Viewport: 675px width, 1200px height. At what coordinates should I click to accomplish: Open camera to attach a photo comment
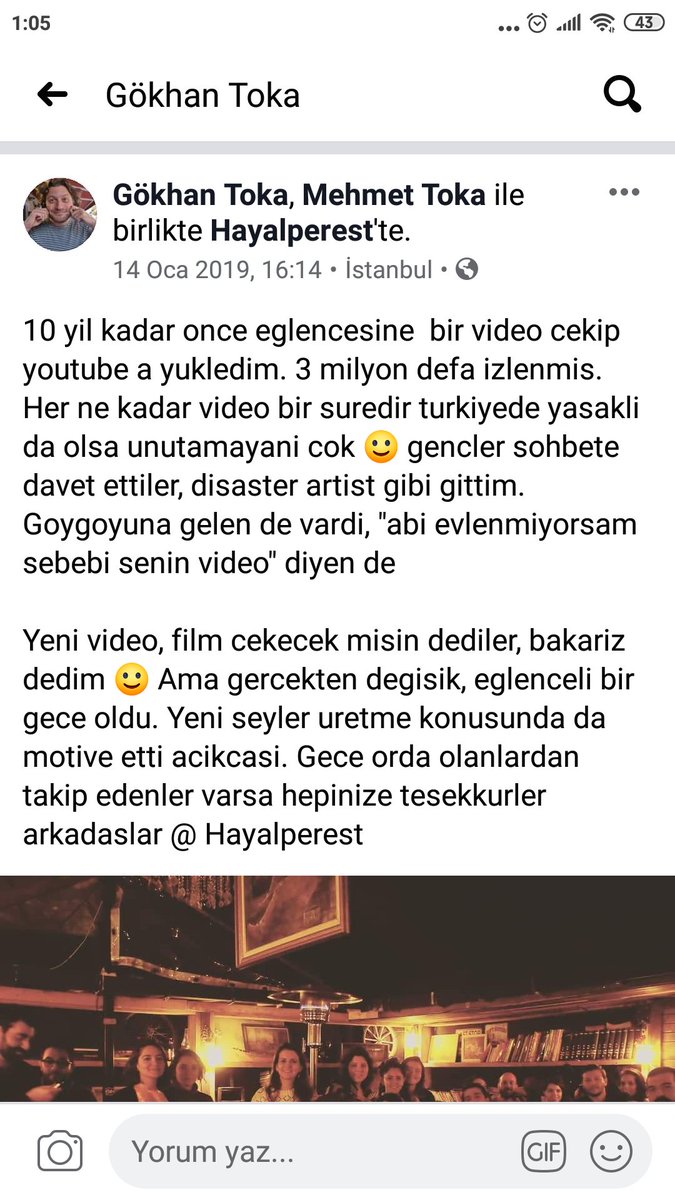59,1152
